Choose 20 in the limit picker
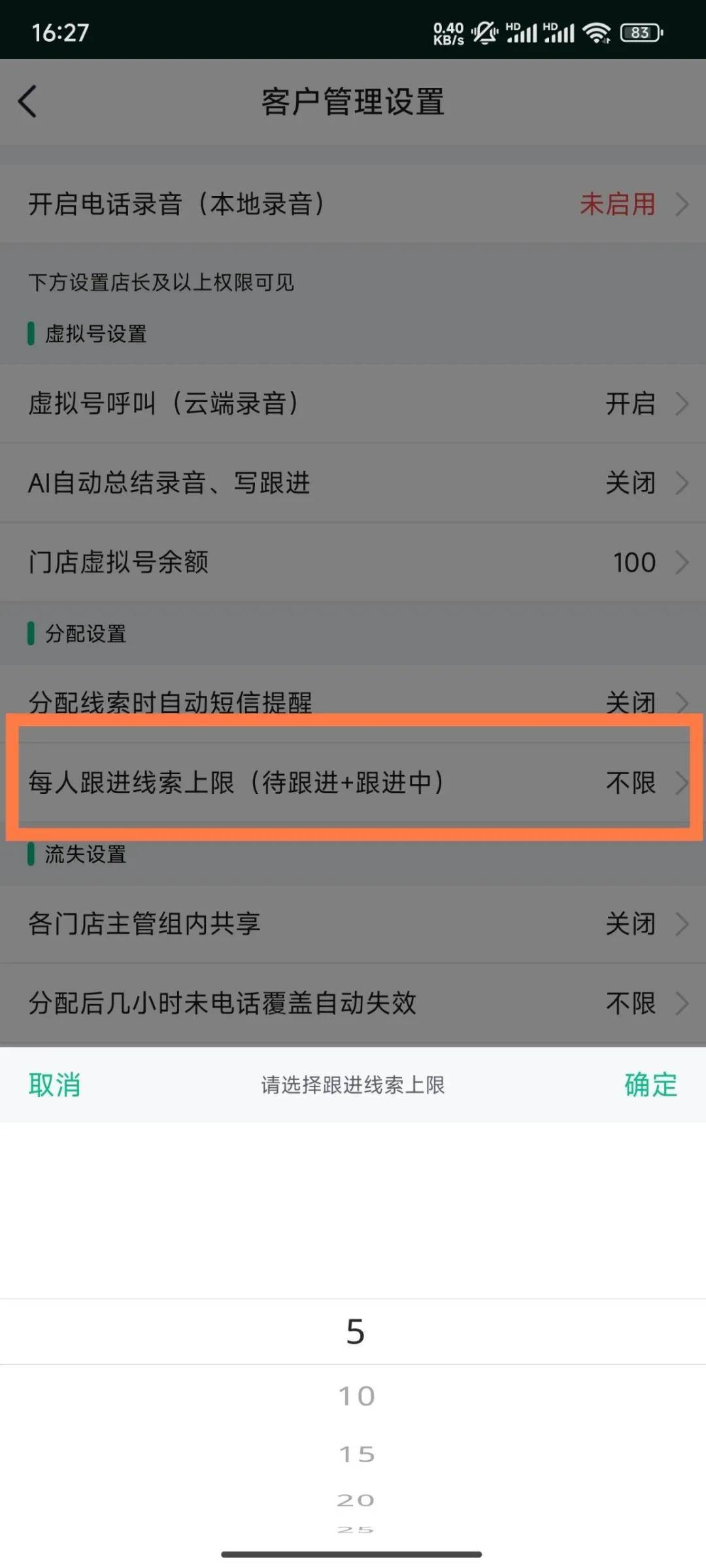This screenshot has width=706, height=1568. [x=356, y=1500]
